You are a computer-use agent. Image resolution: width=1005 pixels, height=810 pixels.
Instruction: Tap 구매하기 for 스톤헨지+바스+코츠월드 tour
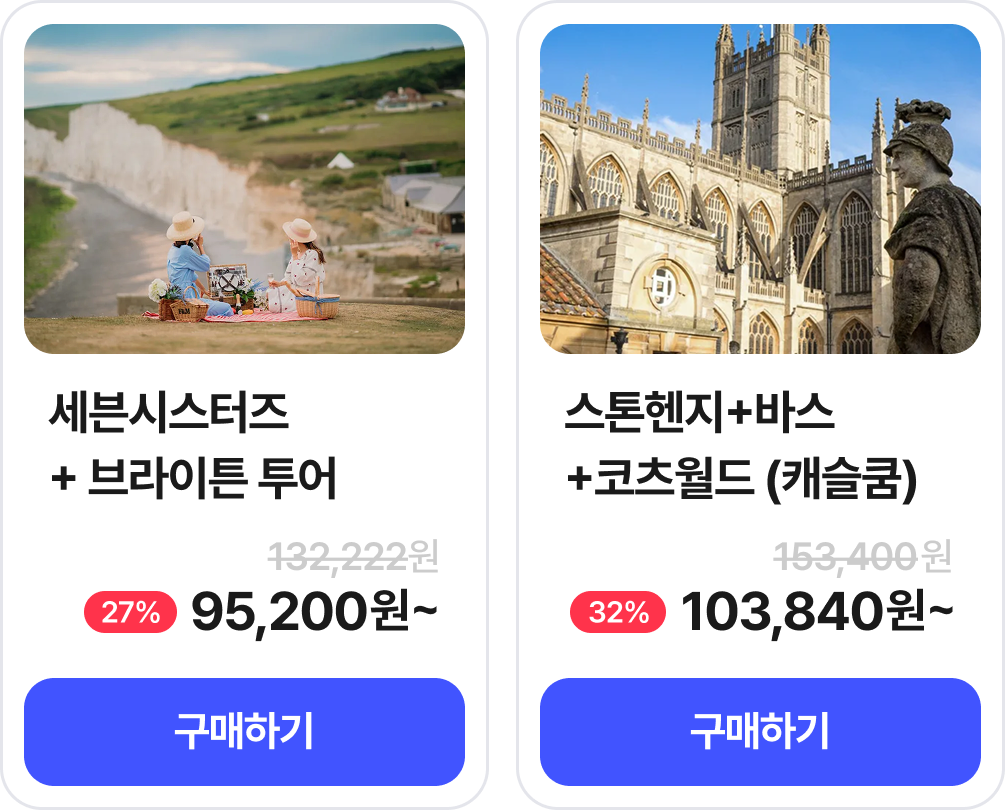[x=760, y=732]
